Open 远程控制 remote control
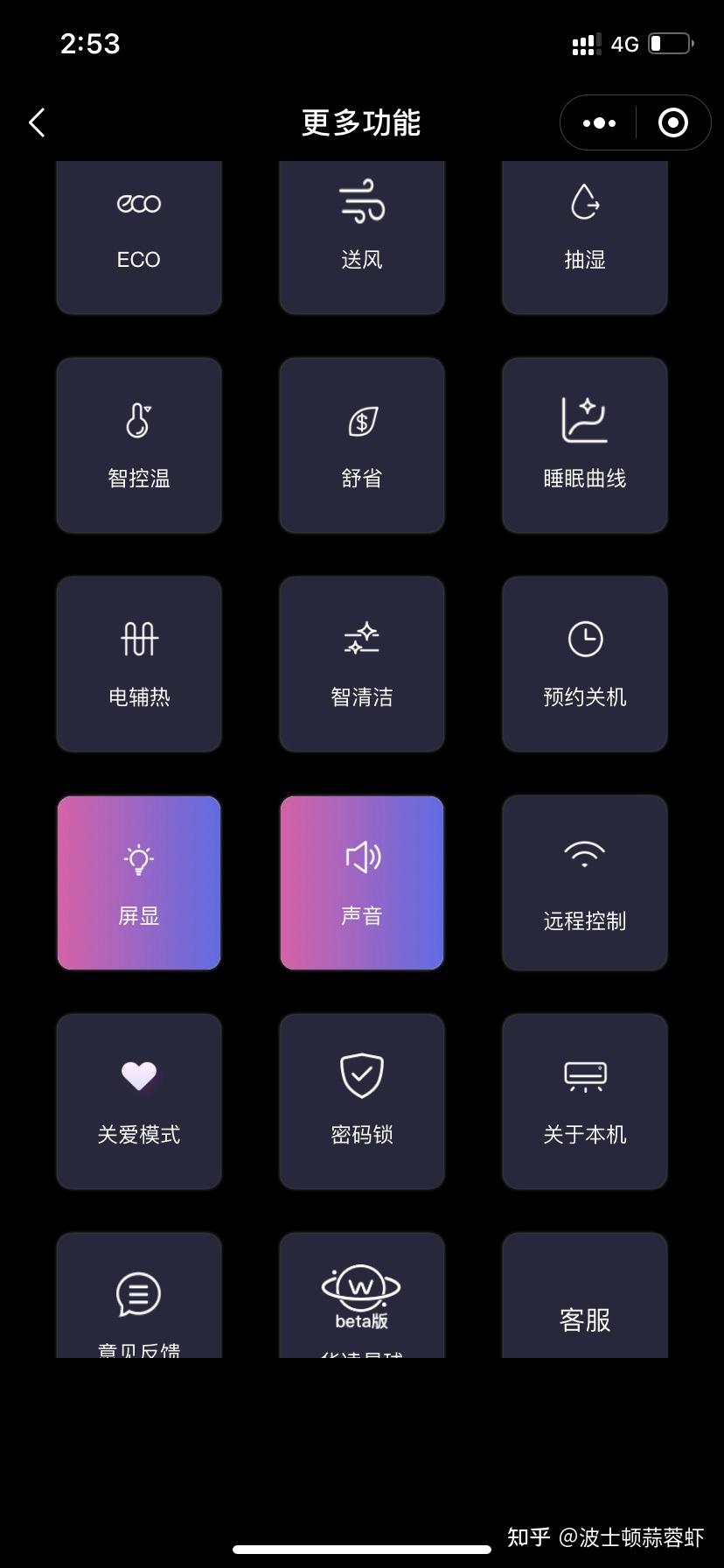The width and height of the screenshot is (724, 1568). pyautogui.click(x=585, y=883)
